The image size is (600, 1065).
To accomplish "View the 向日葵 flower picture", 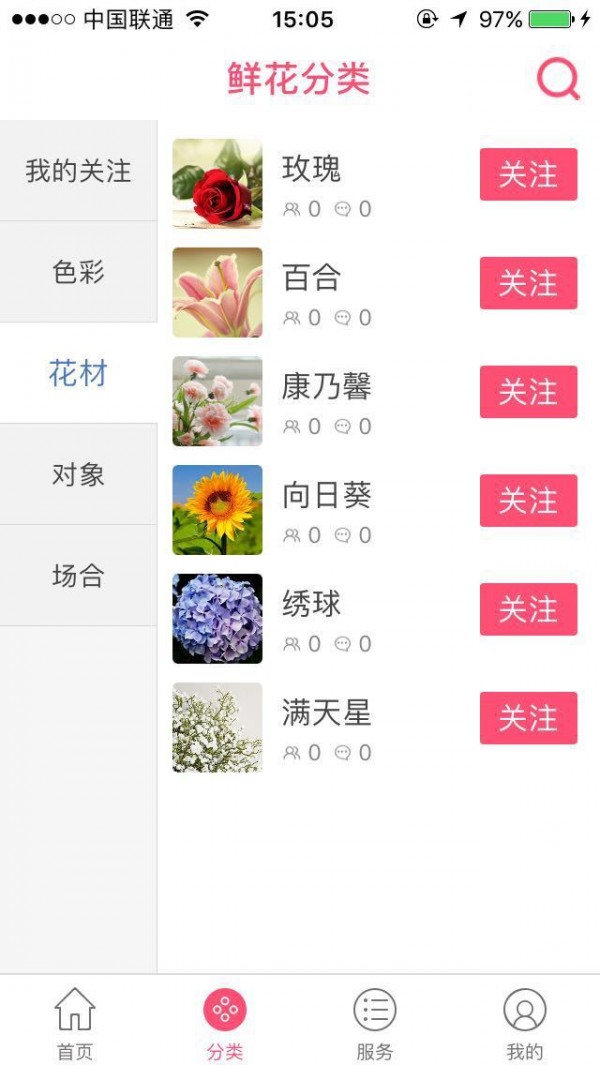I will click(x=217, y=510).
